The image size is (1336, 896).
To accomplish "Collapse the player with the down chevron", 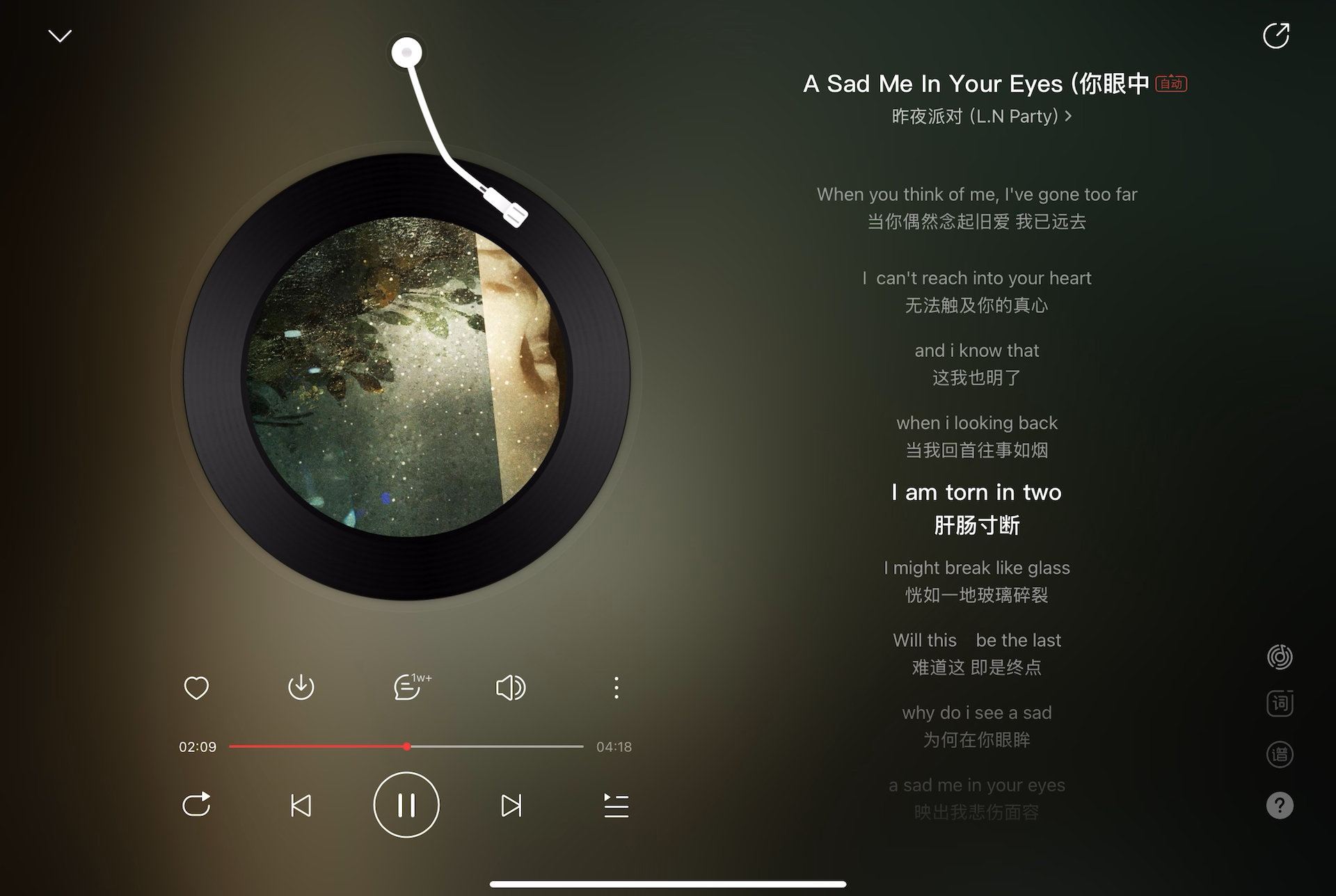I will (x=60, y=35).
